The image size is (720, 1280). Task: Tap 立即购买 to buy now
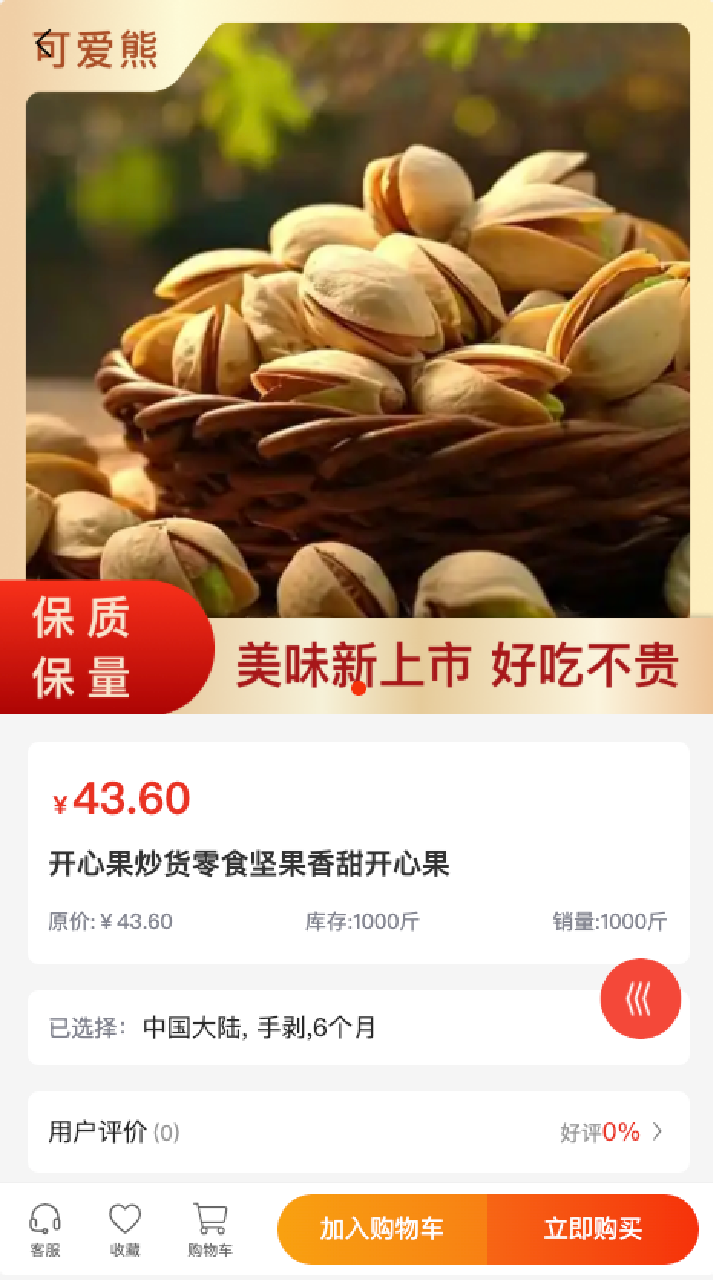[x=596, y=1228]
